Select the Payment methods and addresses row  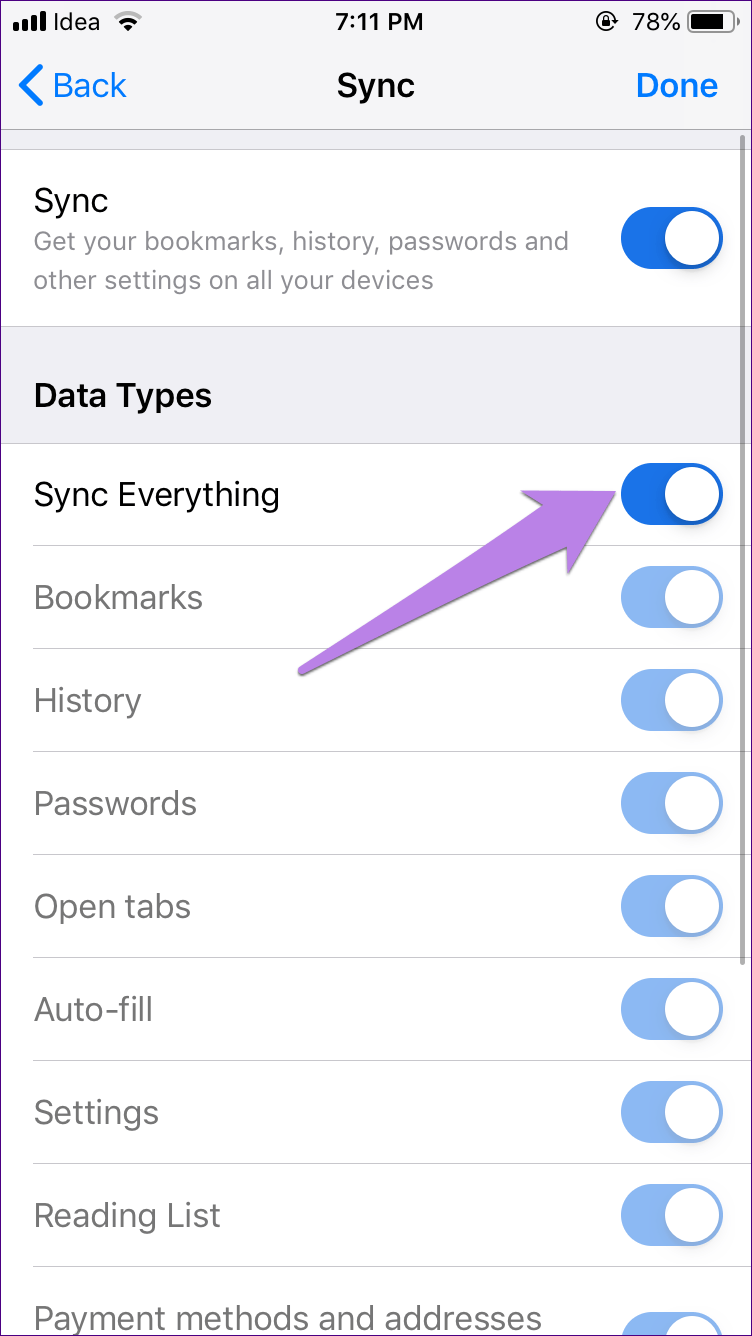pyautogui.click(x=287, y=1318)
